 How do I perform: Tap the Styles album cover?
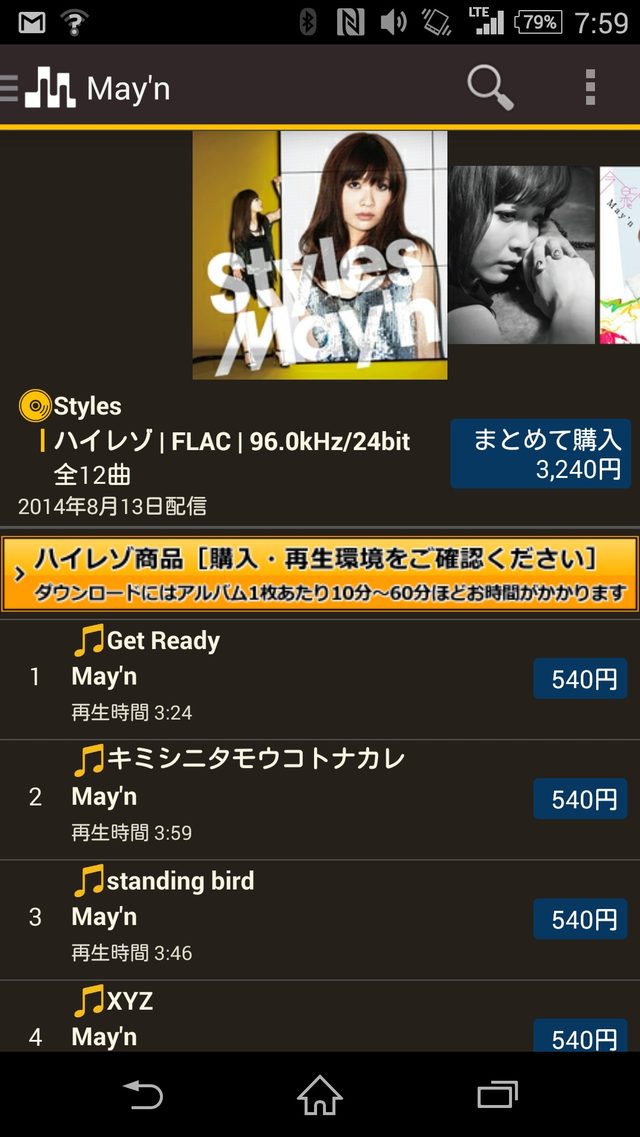[320, 255]
